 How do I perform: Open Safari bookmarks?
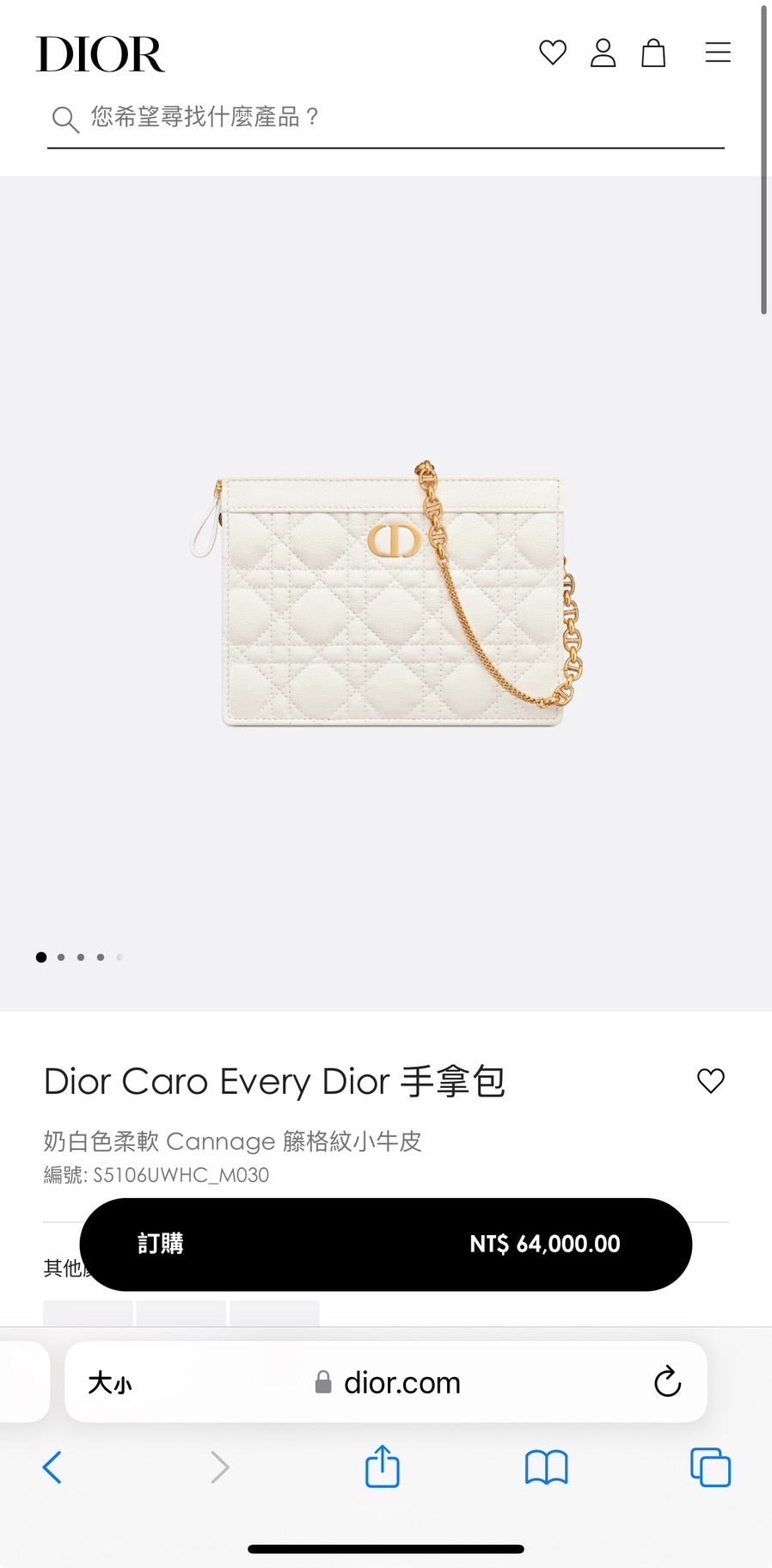[x=546, y=1467]
